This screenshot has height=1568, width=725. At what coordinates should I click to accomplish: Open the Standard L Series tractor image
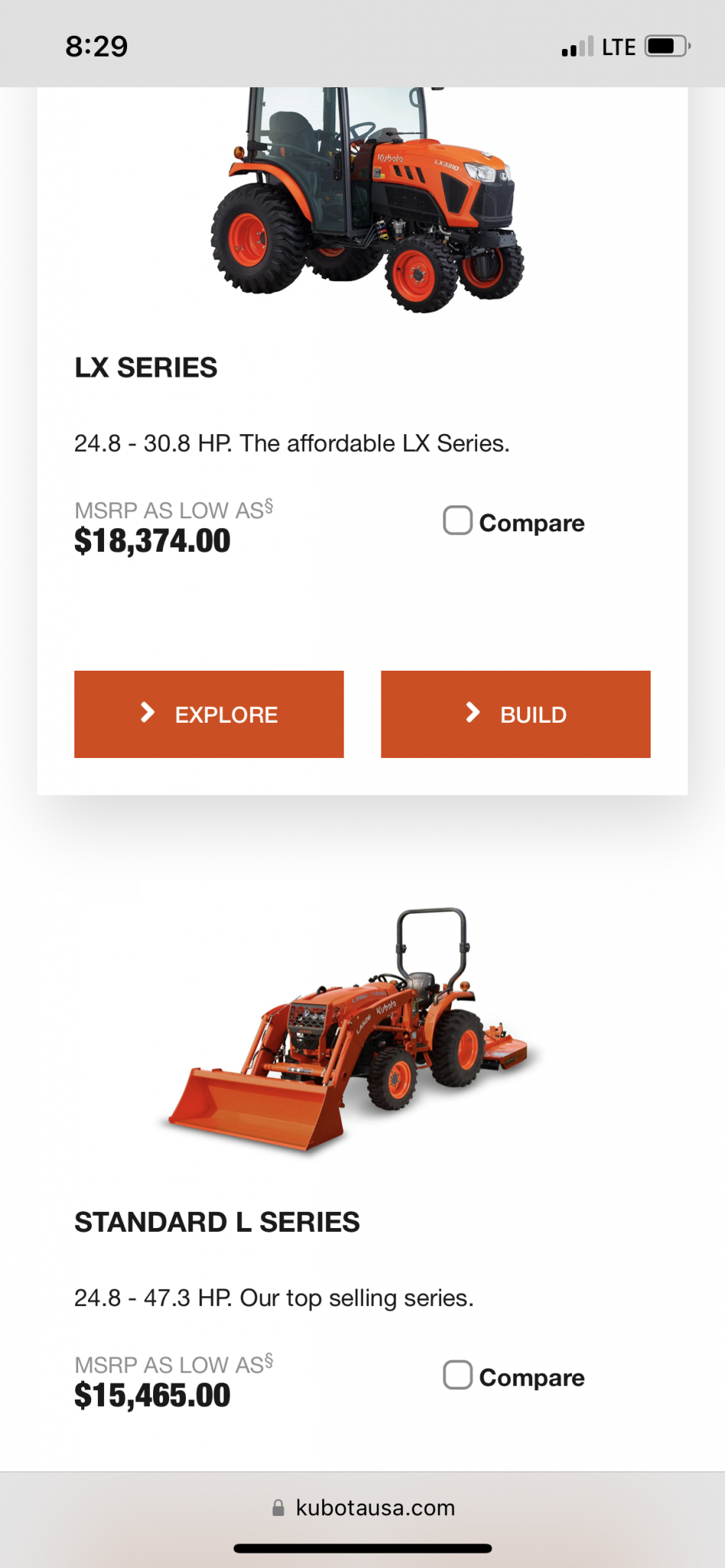[x=348, y=1030]
